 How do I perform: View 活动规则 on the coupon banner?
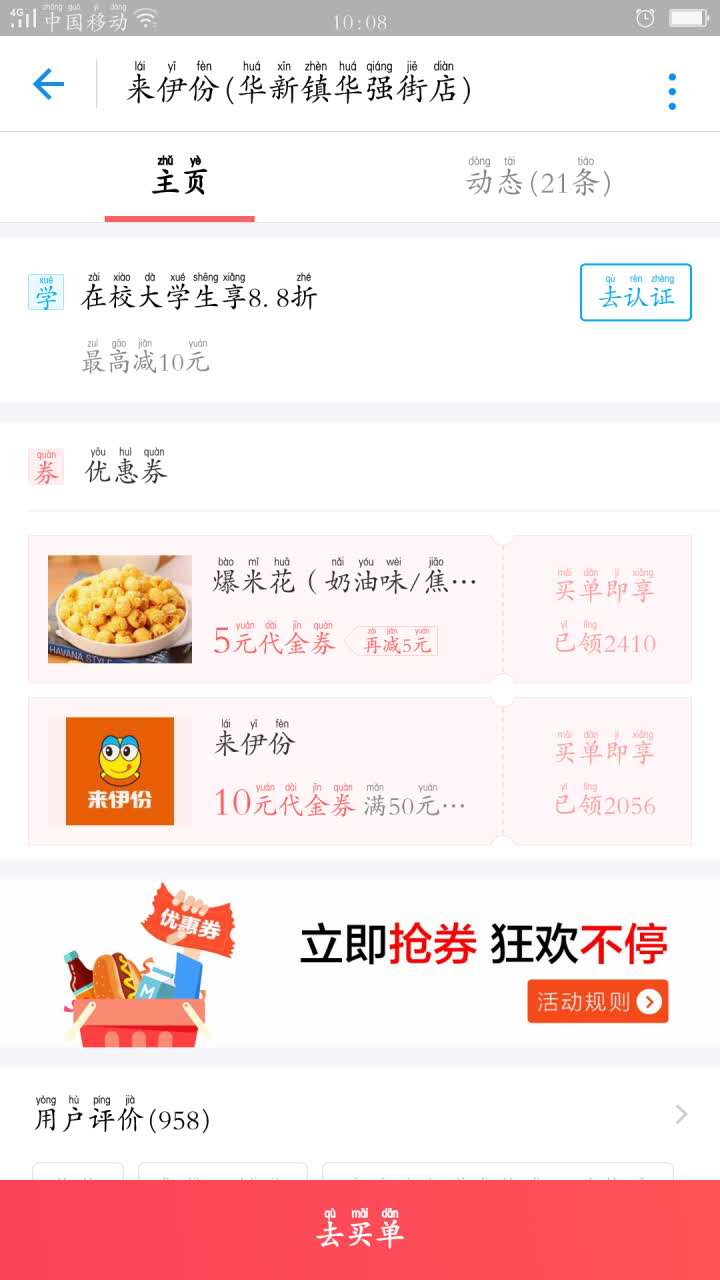[x=598, y=1001]
